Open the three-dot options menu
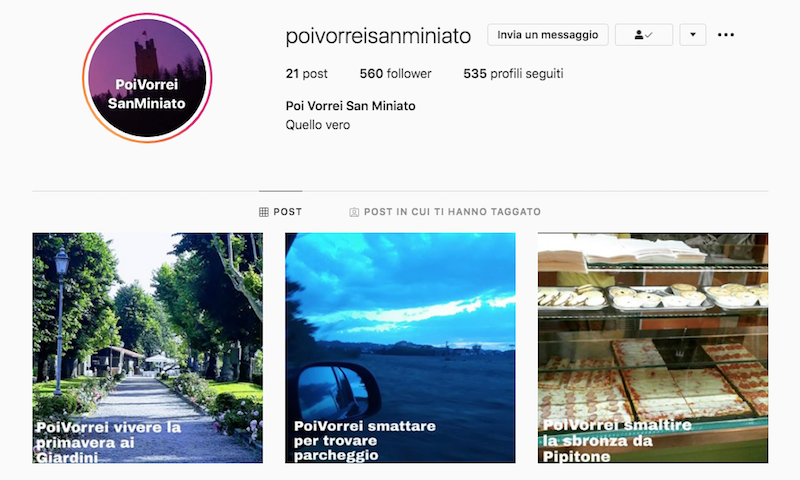 tap(726, 35)
